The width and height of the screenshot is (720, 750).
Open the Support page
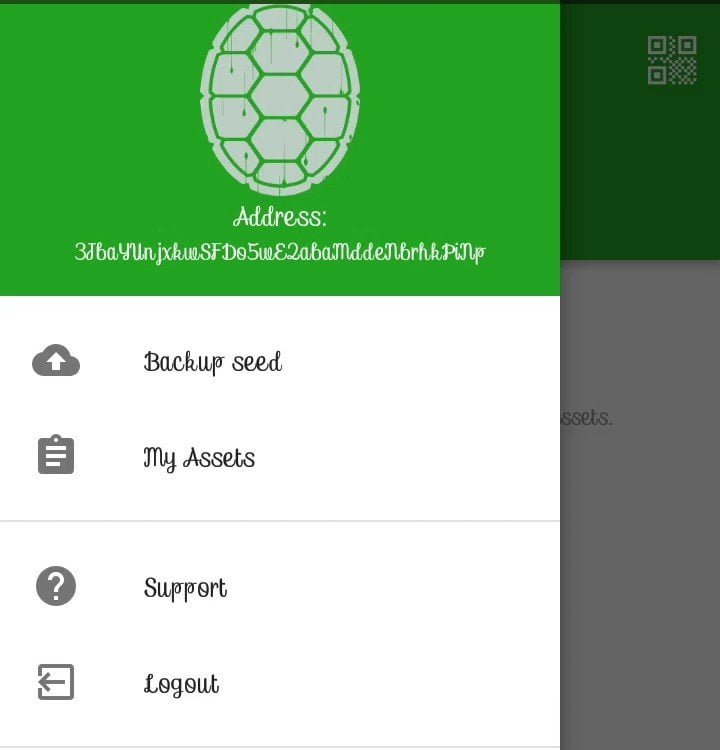[x=185, y=587]
